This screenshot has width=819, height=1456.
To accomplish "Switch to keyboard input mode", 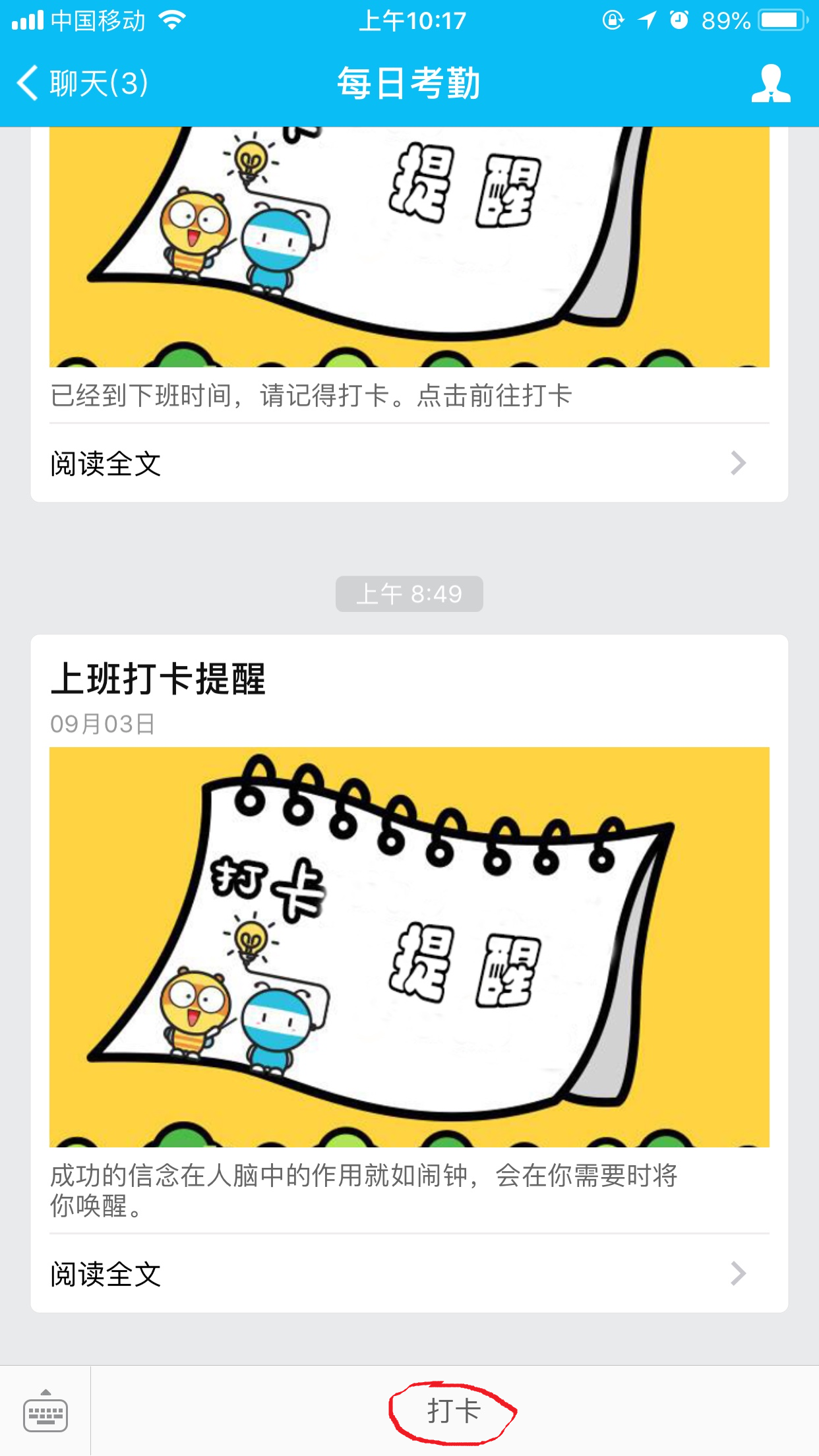I will 45,1412.
